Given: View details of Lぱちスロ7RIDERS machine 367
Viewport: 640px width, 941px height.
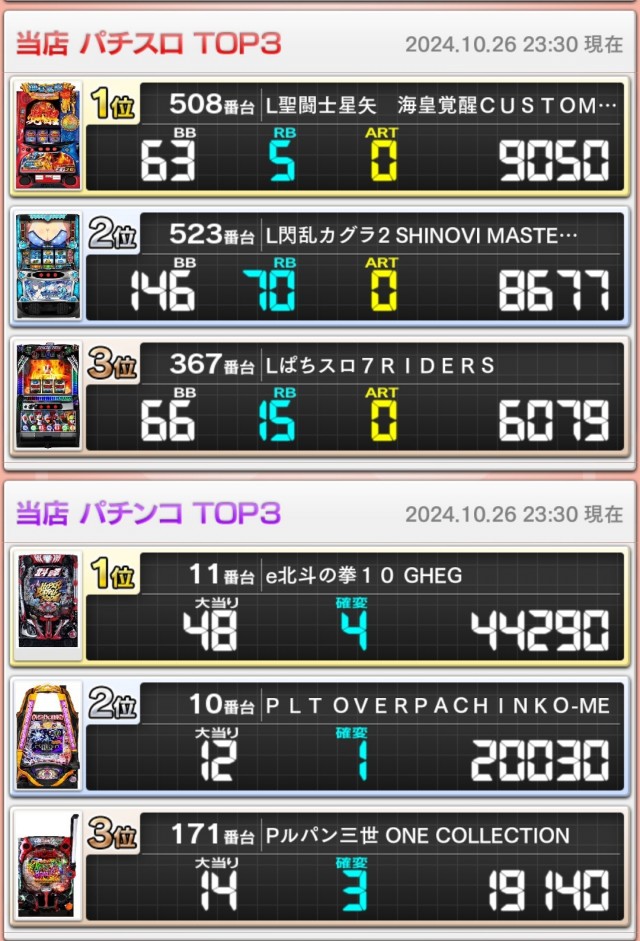Looking at the screenshot, I should pos(320,397).
